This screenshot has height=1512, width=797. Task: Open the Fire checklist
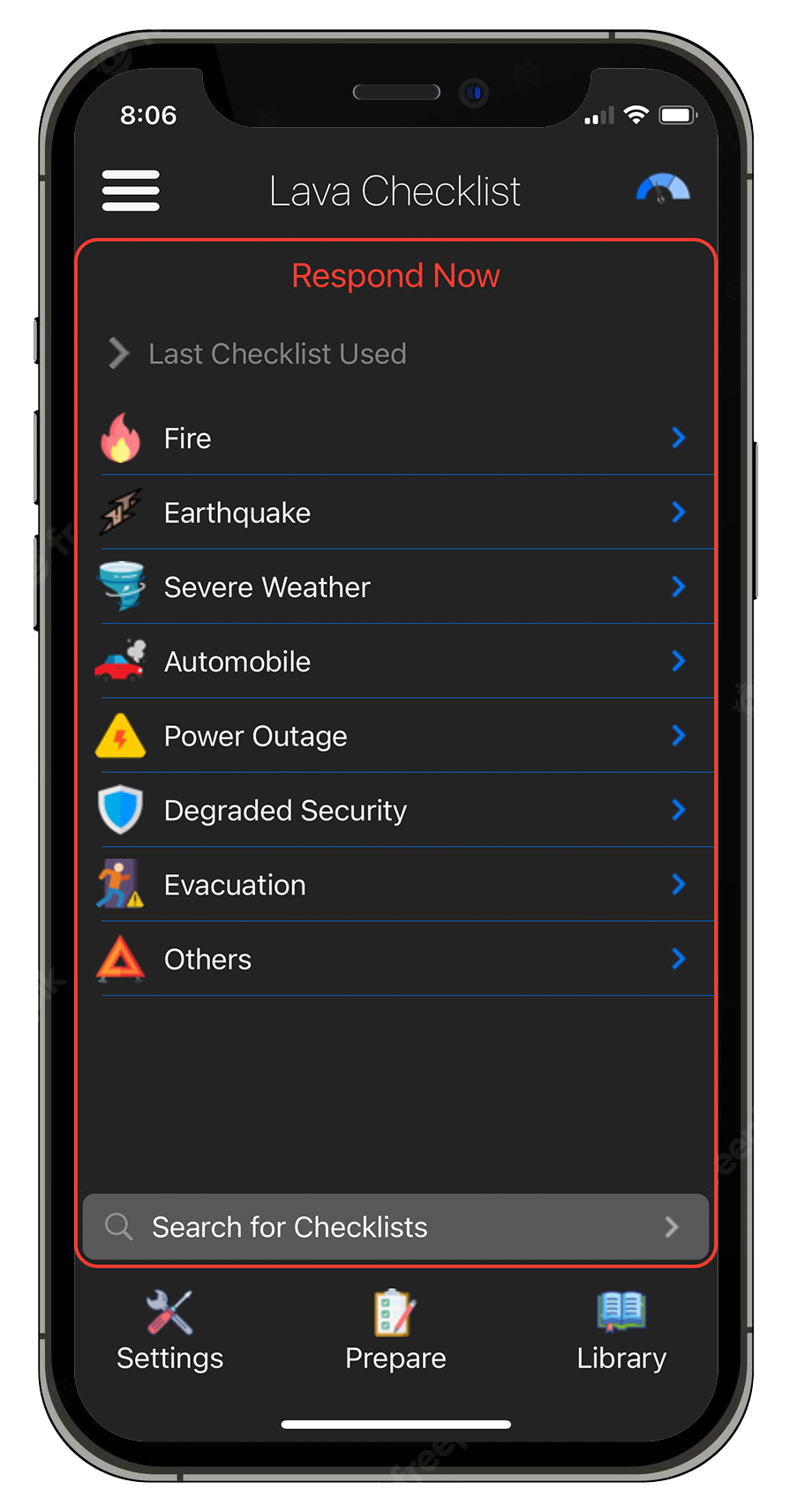(x=396, y=438)
